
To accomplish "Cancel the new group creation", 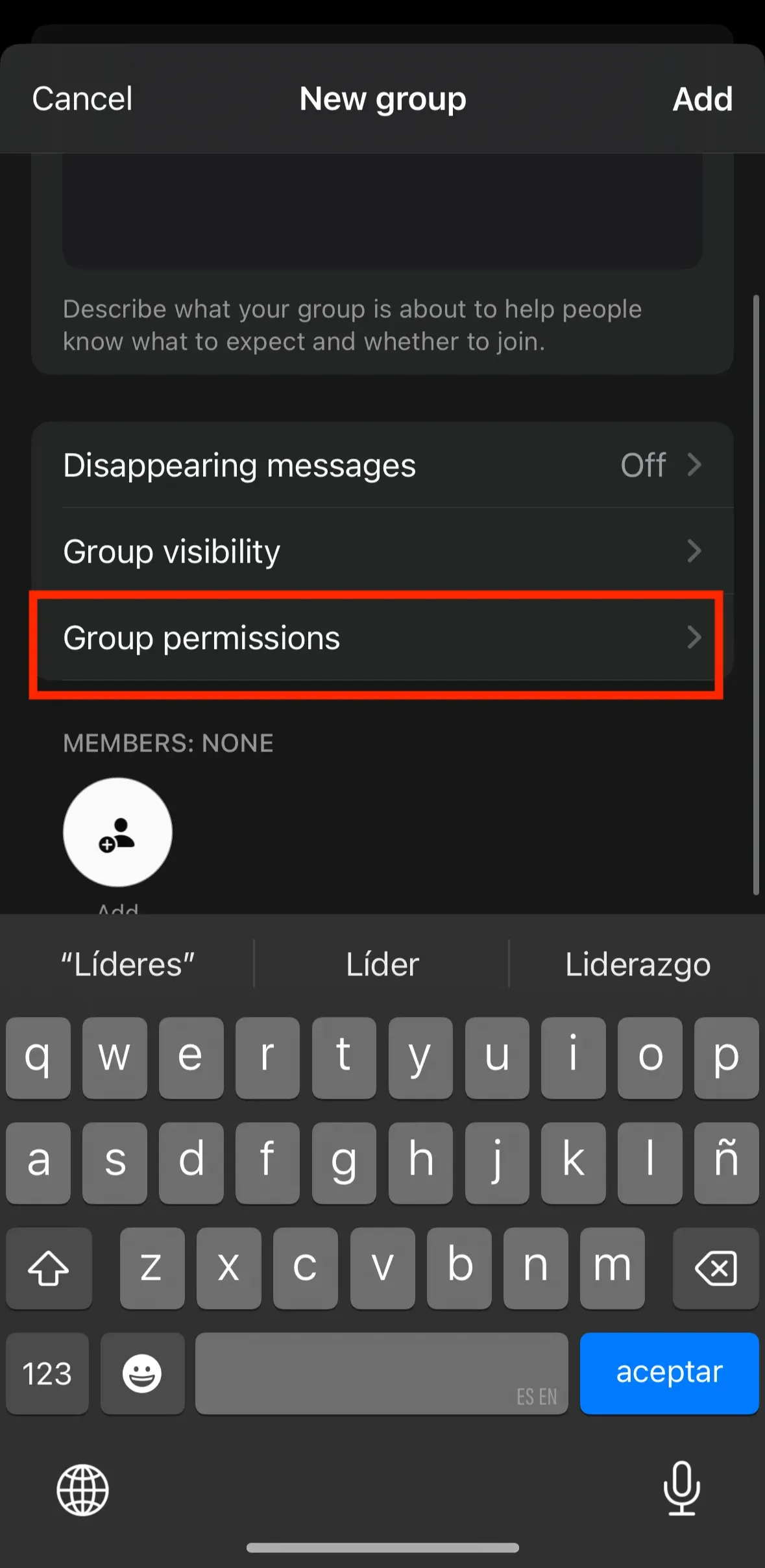I will coord(82,99).
